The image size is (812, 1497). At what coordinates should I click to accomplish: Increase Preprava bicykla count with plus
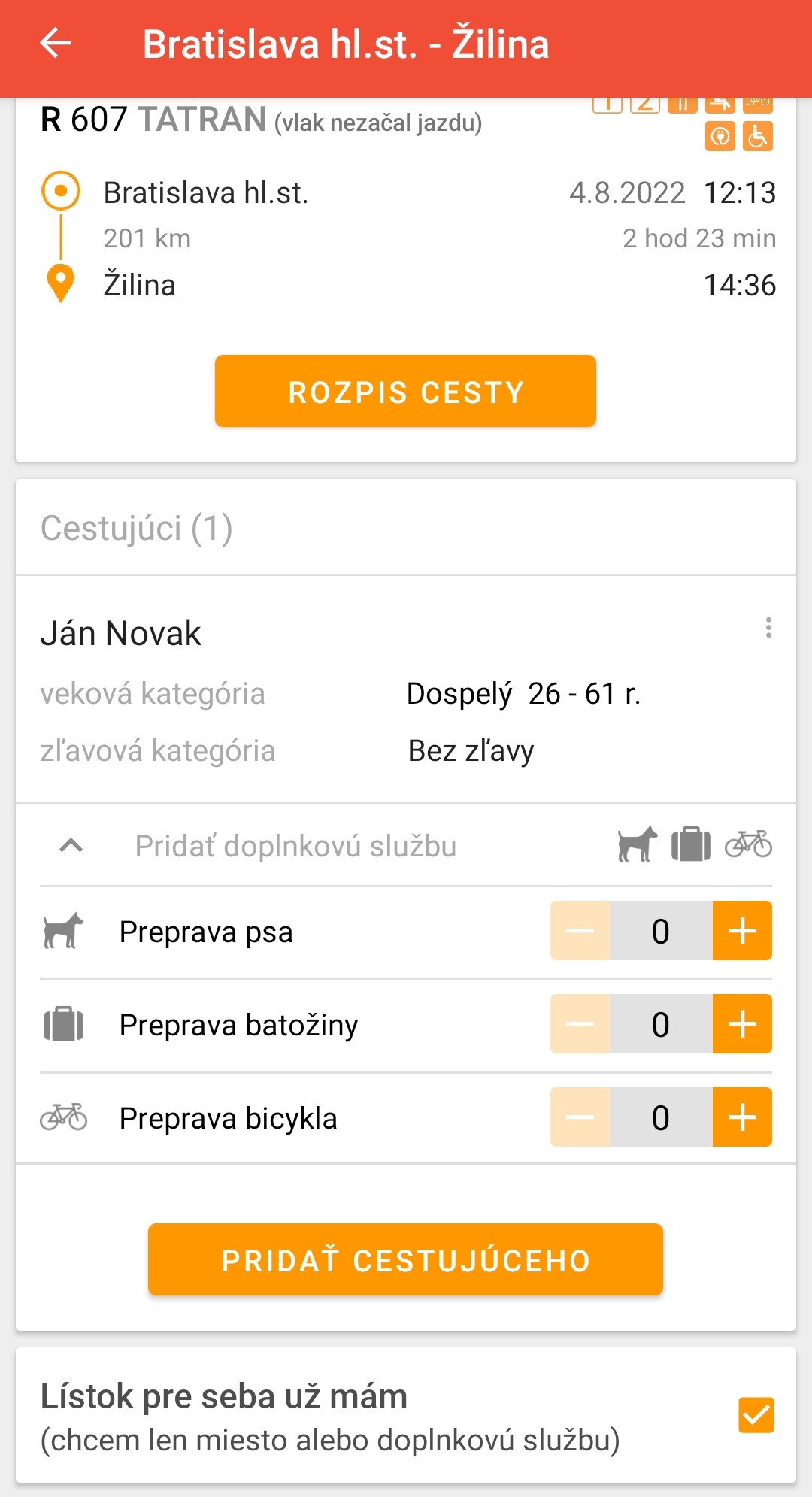pos(742,1117)
